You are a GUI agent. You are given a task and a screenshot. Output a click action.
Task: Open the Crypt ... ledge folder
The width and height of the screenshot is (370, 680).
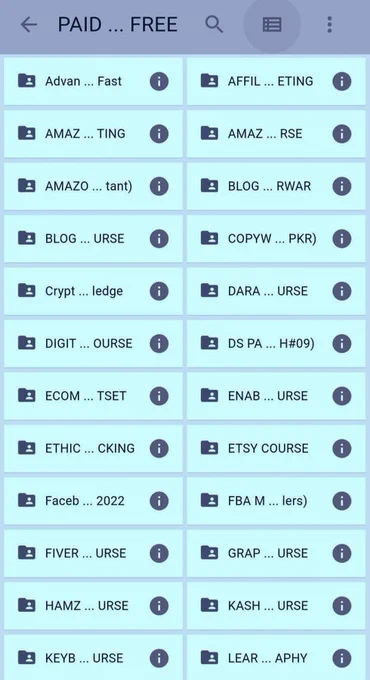[93, 291]
